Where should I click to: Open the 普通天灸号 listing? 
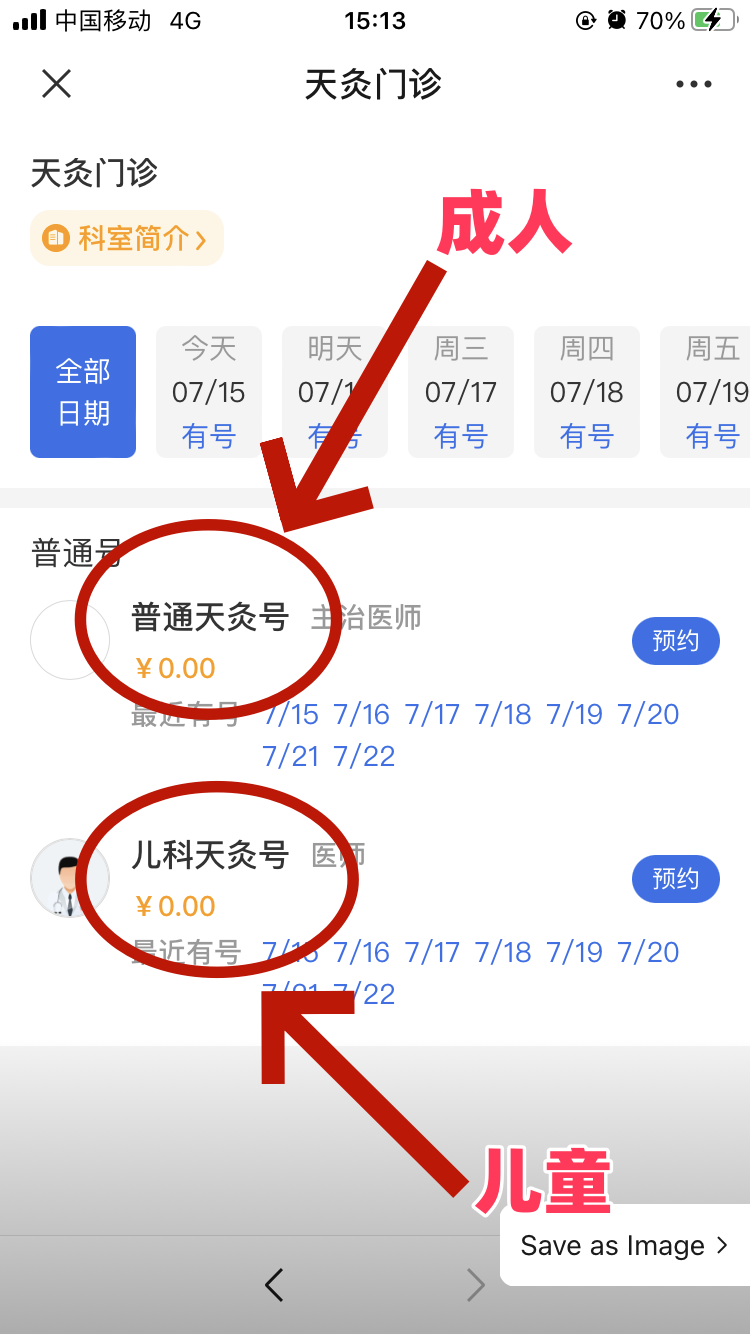210,618
